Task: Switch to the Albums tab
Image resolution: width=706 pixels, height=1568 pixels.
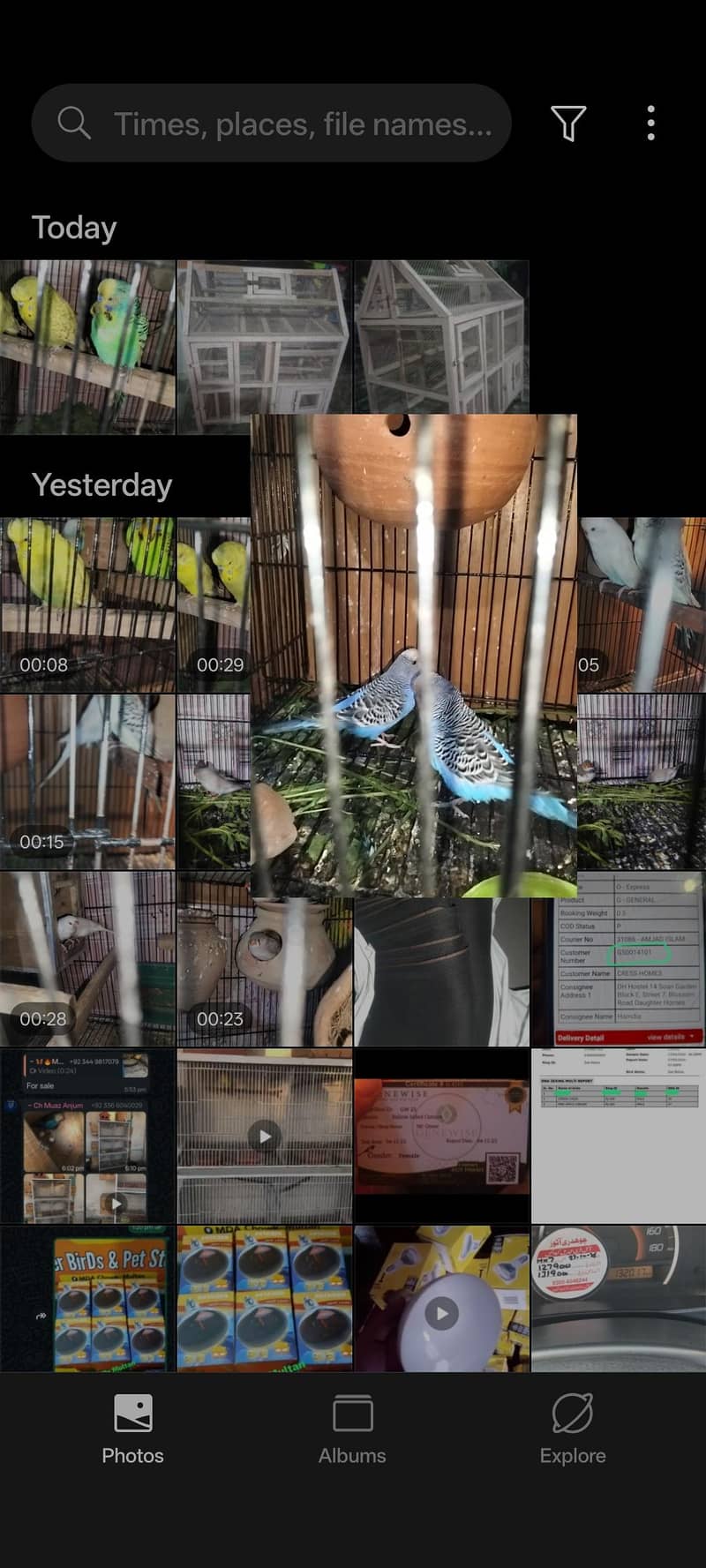Action: point(352,1430)
